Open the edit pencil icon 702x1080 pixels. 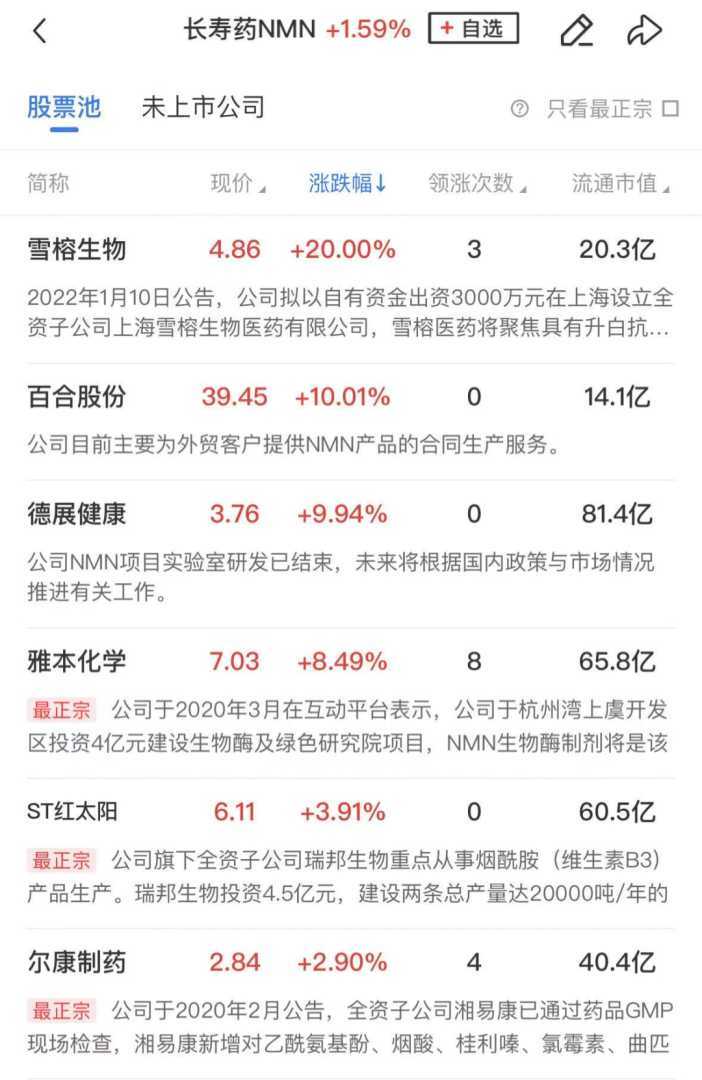(576, 31)
